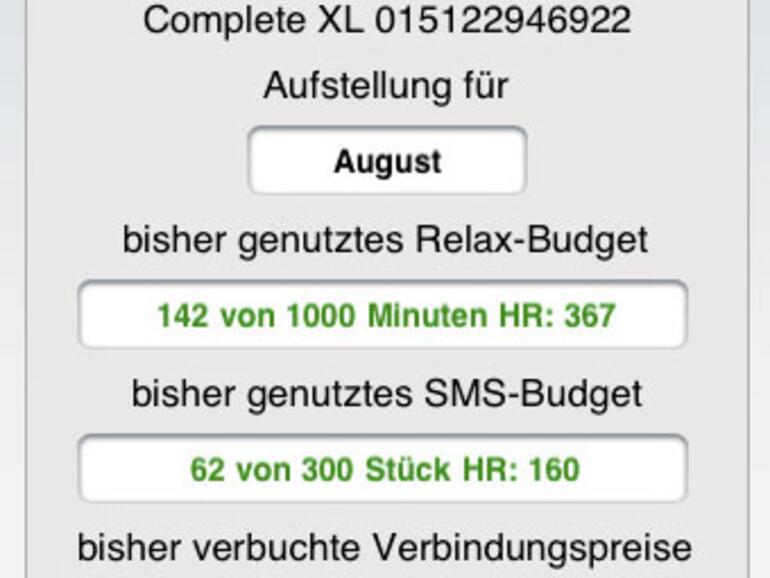Image resolution: width=770 pixels, height=578 pixels.
Task: Open the August month picker
Action: click(387, 161)
